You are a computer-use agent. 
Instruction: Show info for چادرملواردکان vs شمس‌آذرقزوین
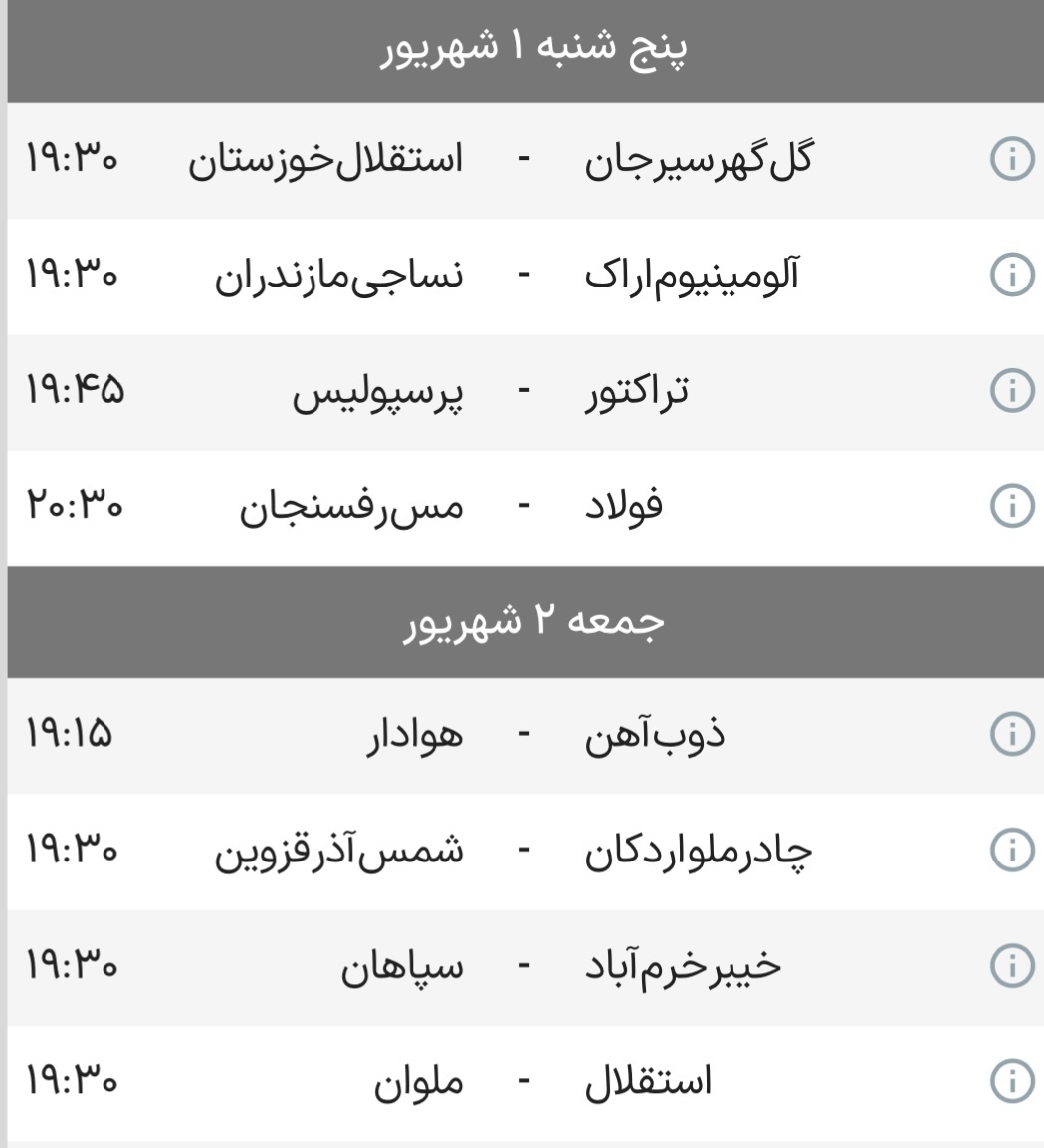click(1009, 853)
